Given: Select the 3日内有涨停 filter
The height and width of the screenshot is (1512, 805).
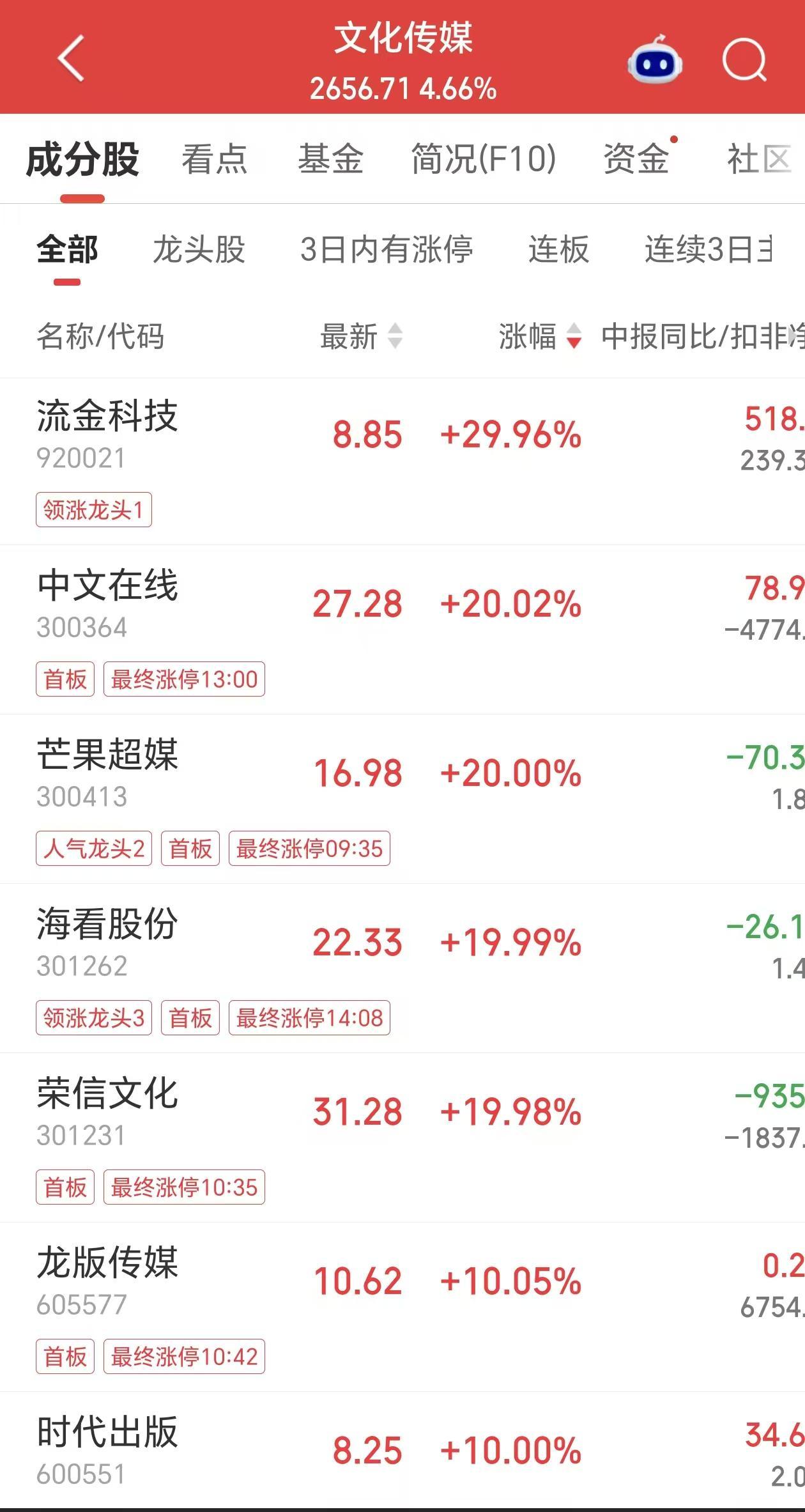Looking at the screenshot, I should pos(387,249).
